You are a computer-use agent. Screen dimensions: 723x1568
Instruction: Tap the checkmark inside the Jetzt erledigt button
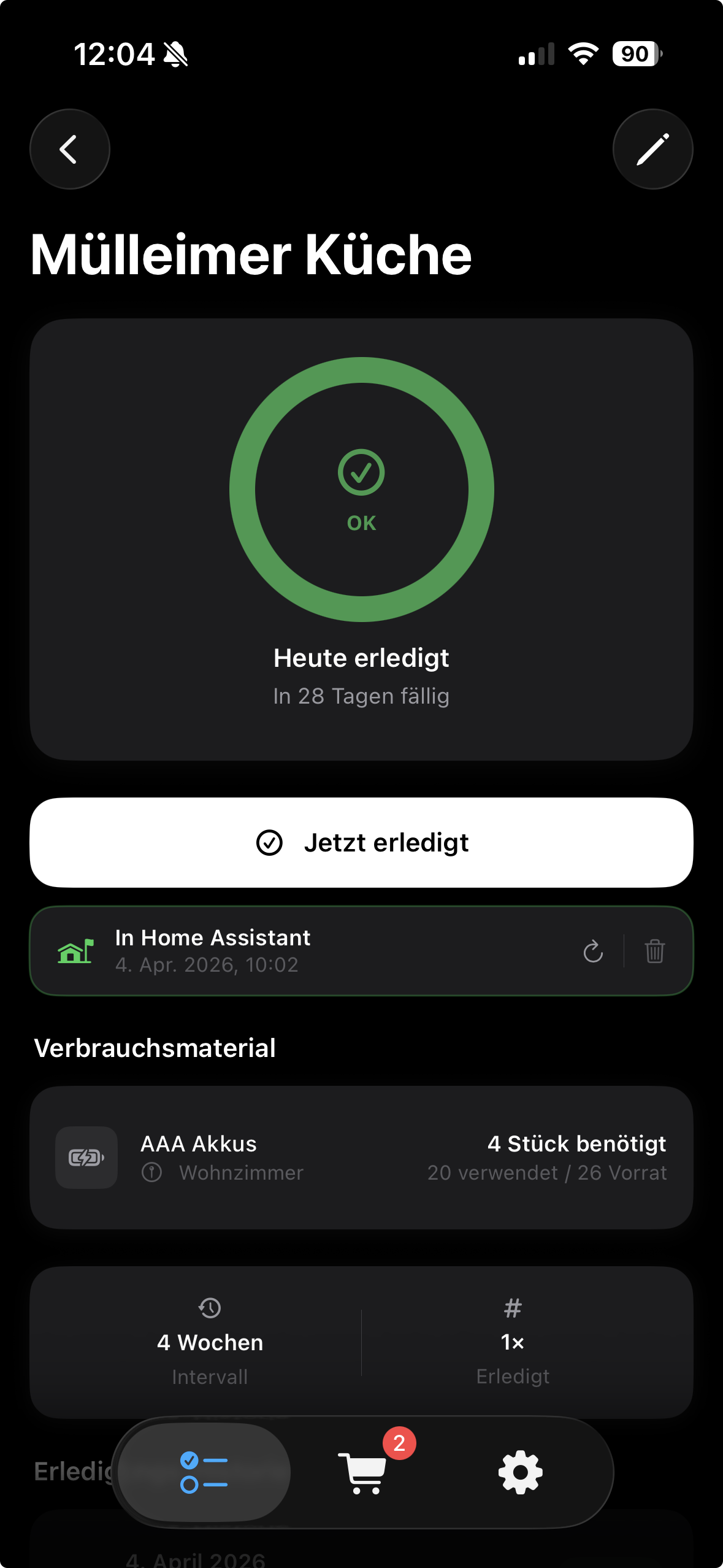pos(268,843)
